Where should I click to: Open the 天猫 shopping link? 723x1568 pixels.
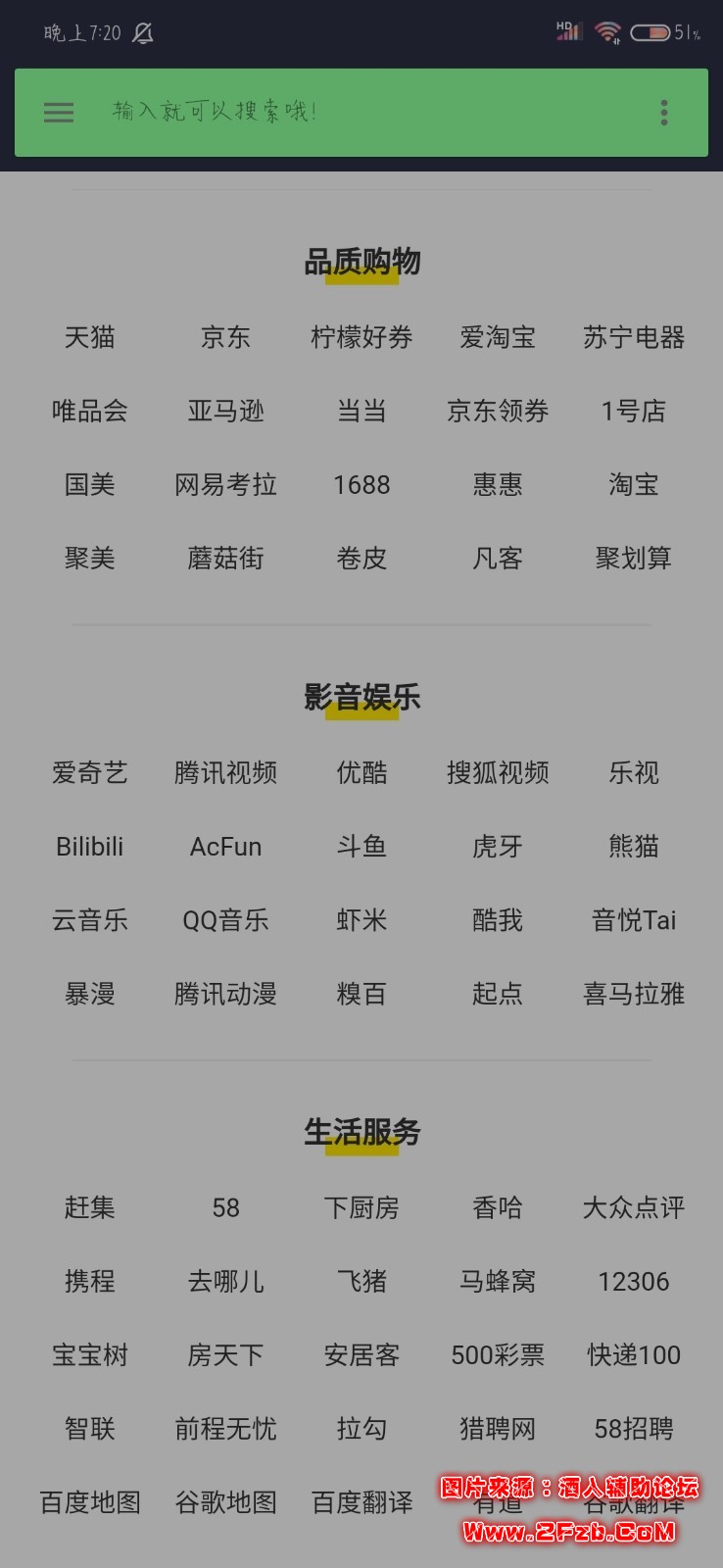(x=90, y=338)
